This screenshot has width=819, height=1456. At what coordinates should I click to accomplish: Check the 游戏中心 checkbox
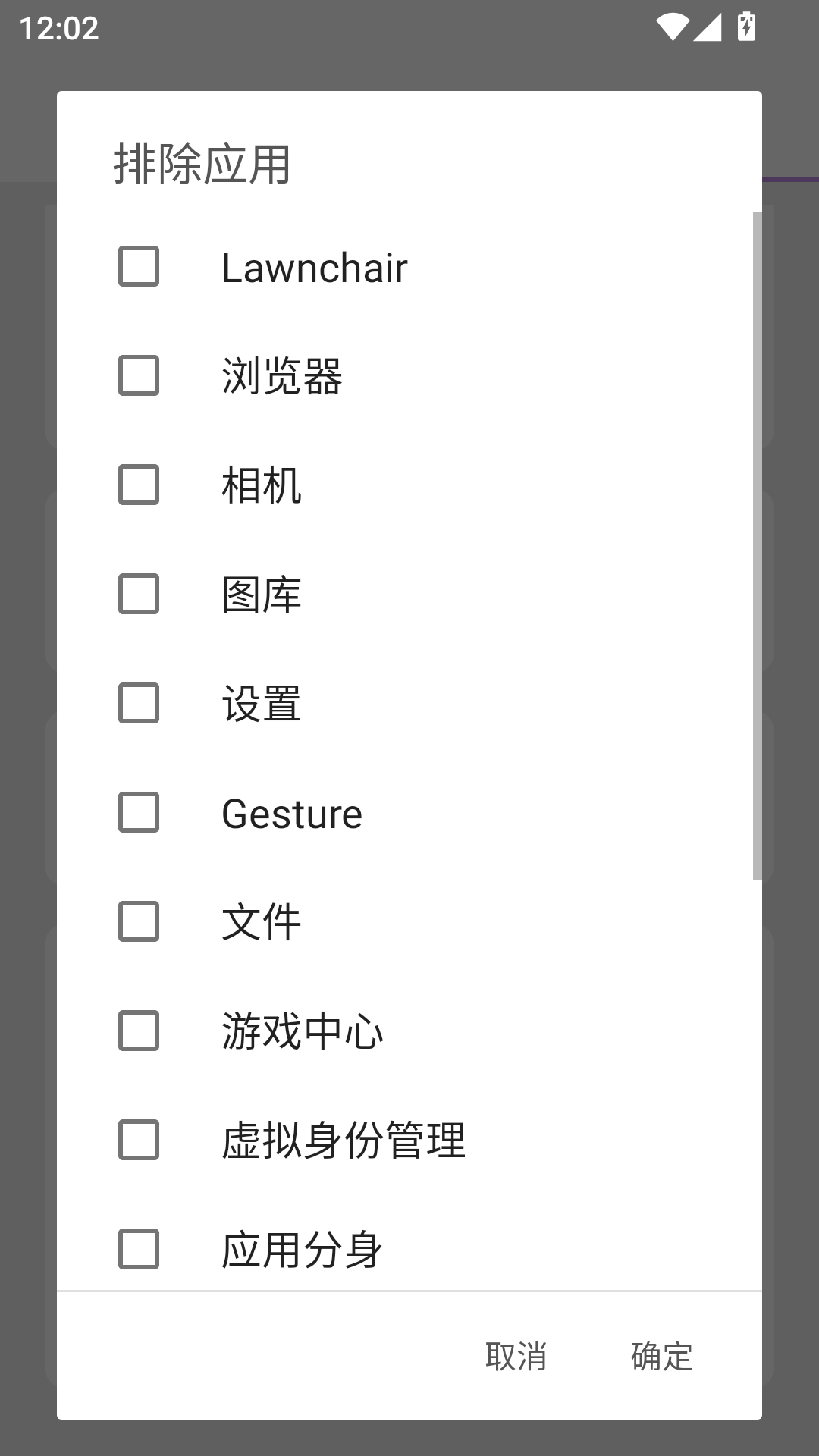(x=138, y=1031)
